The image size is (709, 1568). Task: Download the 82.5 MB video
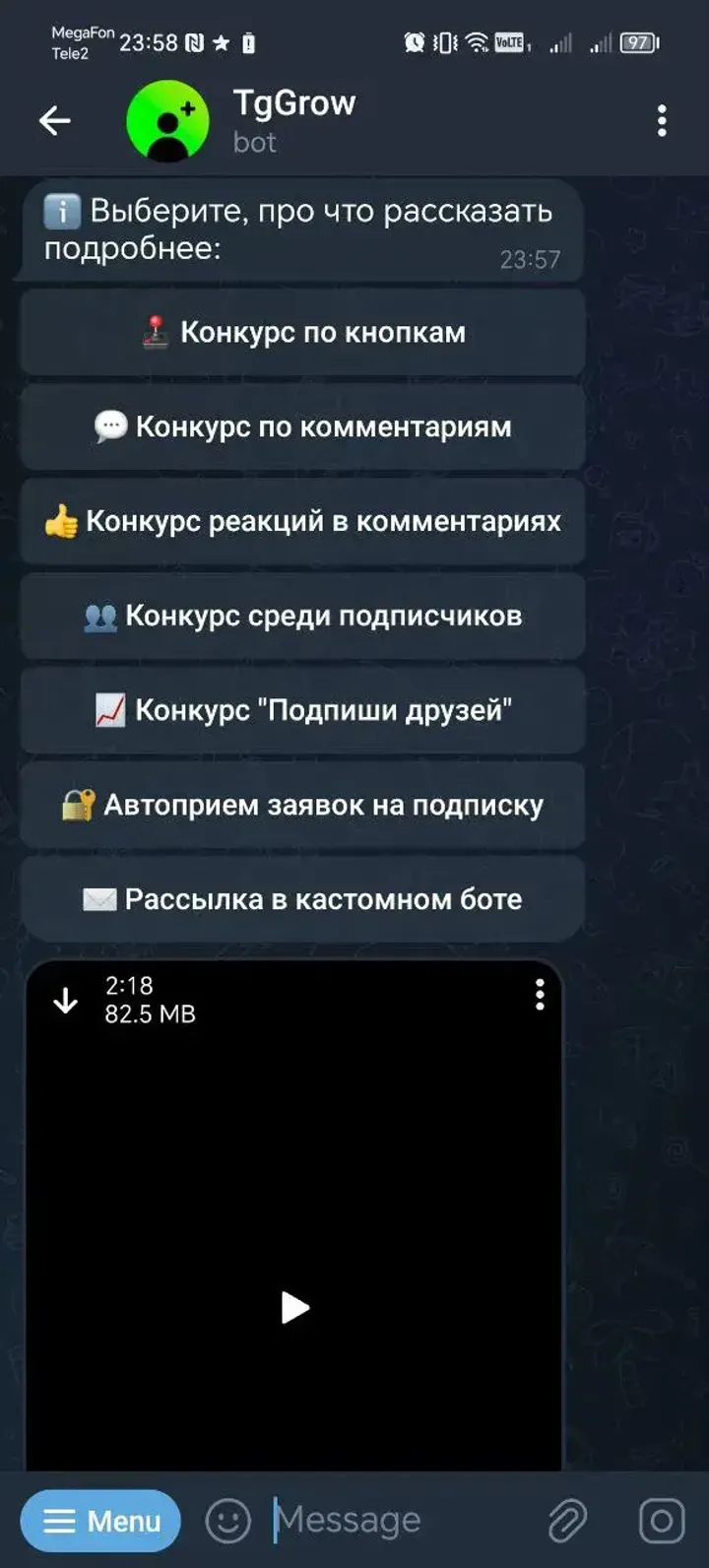point(66,1001)
